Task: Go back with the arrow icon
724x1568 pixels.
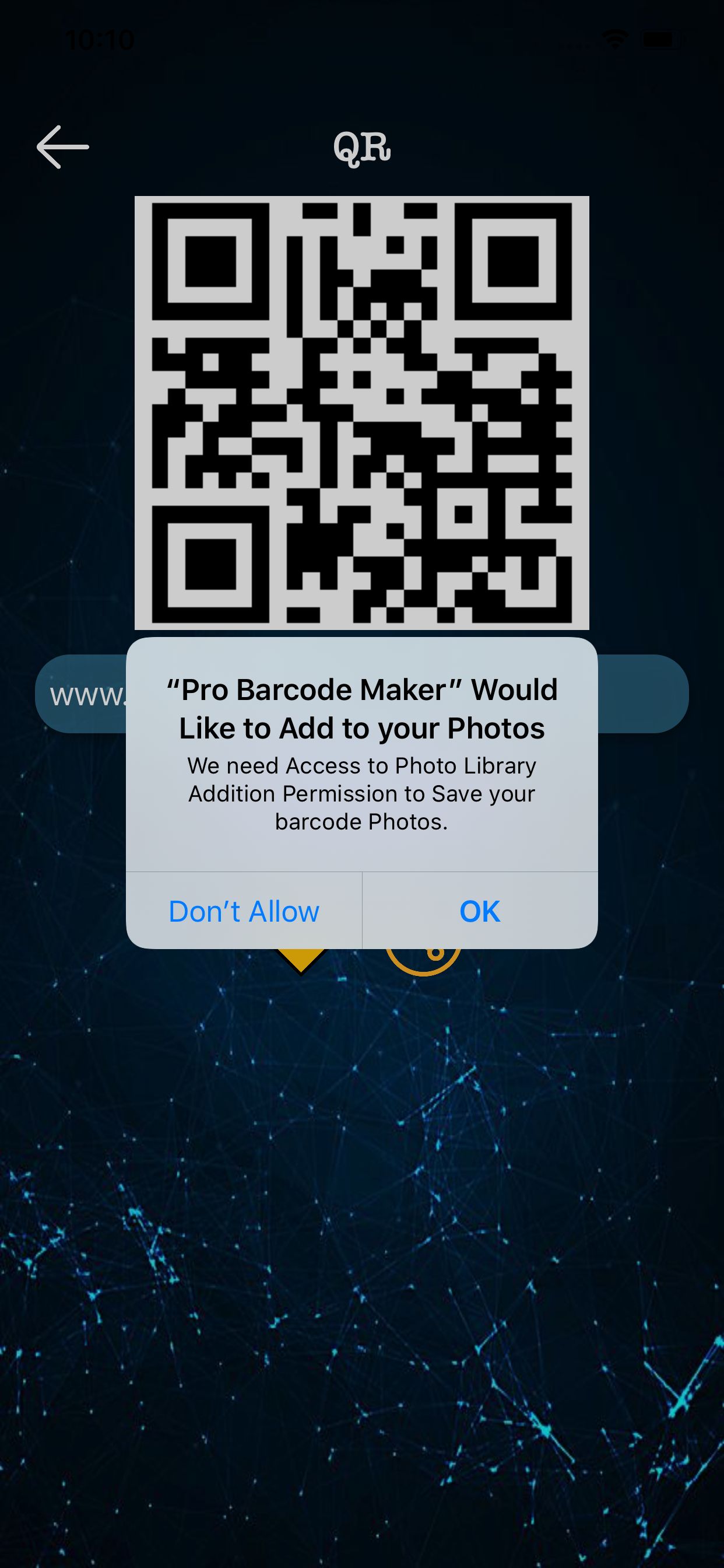Action: (x=63, y=146)
